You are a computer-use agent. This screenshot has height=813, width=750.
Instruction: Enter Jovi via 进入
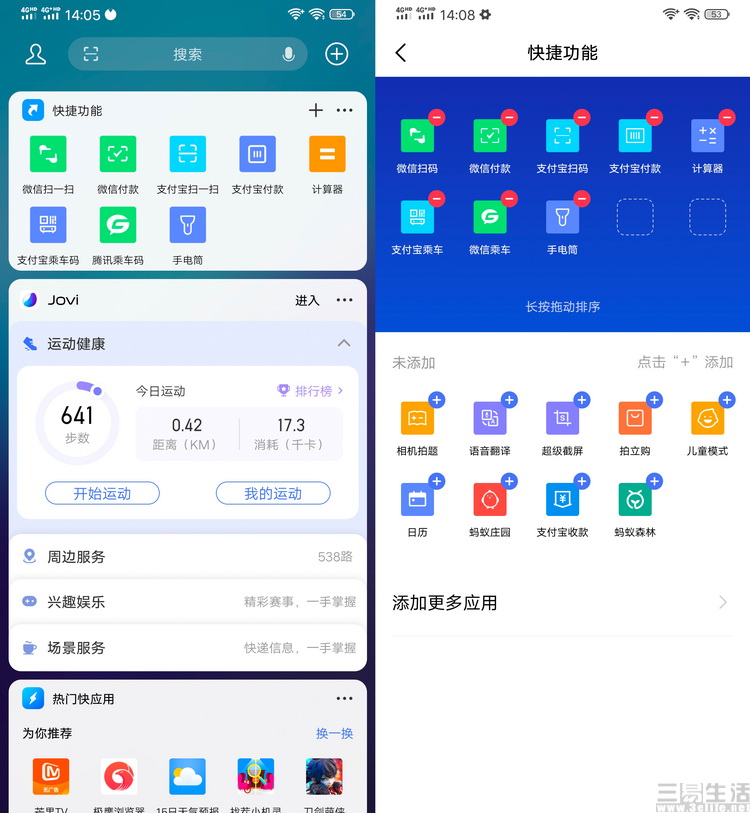pyautogui.click(x=307, y=300)
